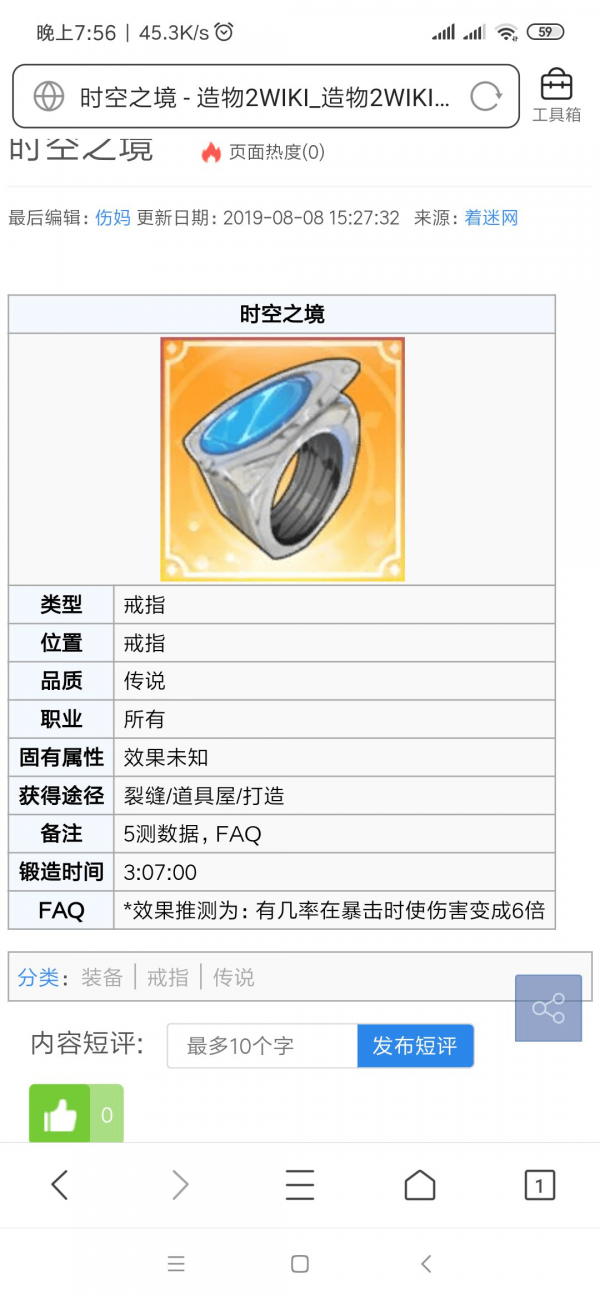The image size is (600, 1300).
Task: Open the 分类 categories link
Action: coord(37,977)
